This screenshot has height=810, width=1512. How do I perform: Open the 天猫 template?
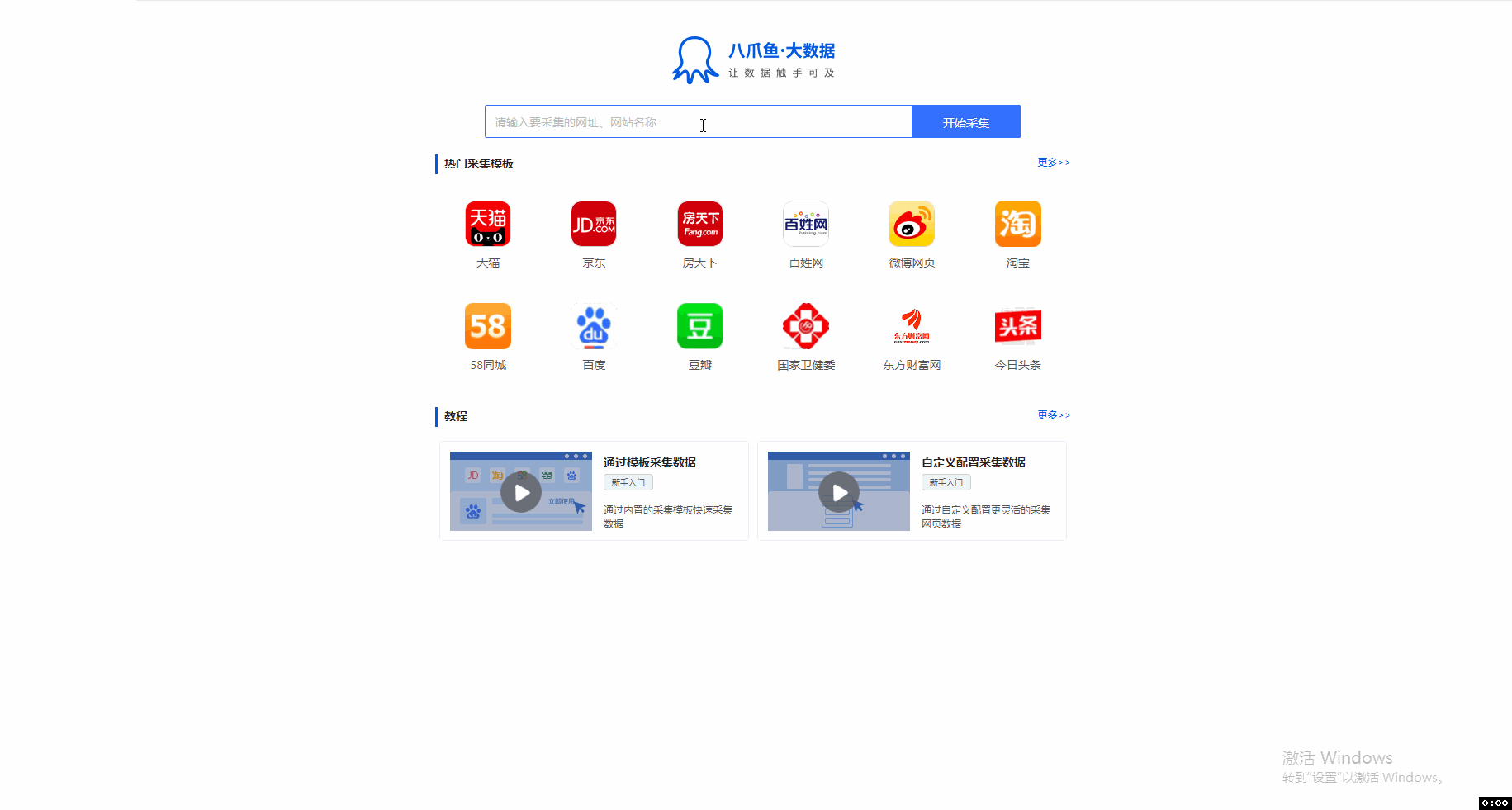click(x=488, y=225)
